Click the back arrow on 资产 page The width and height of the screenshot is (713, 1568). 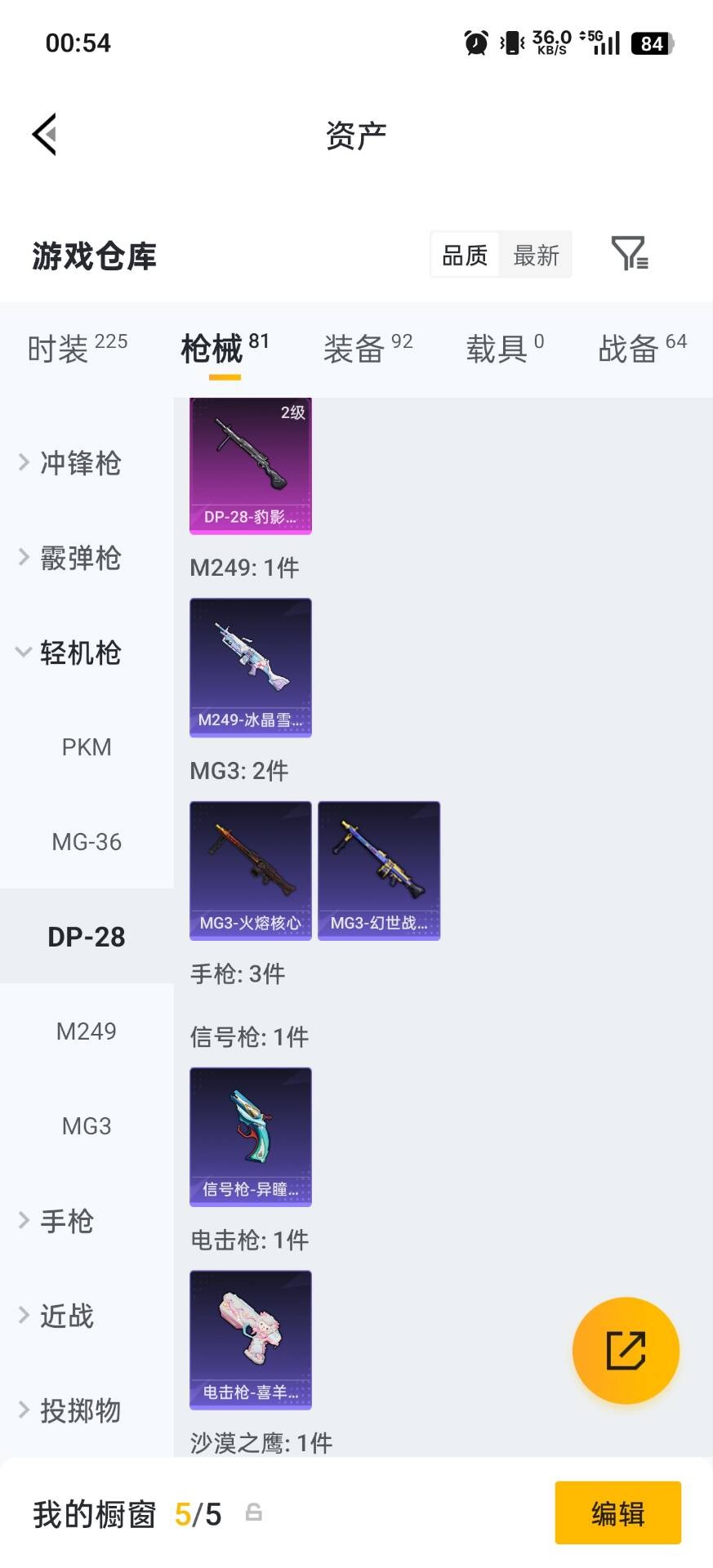[x=45, y=133]
